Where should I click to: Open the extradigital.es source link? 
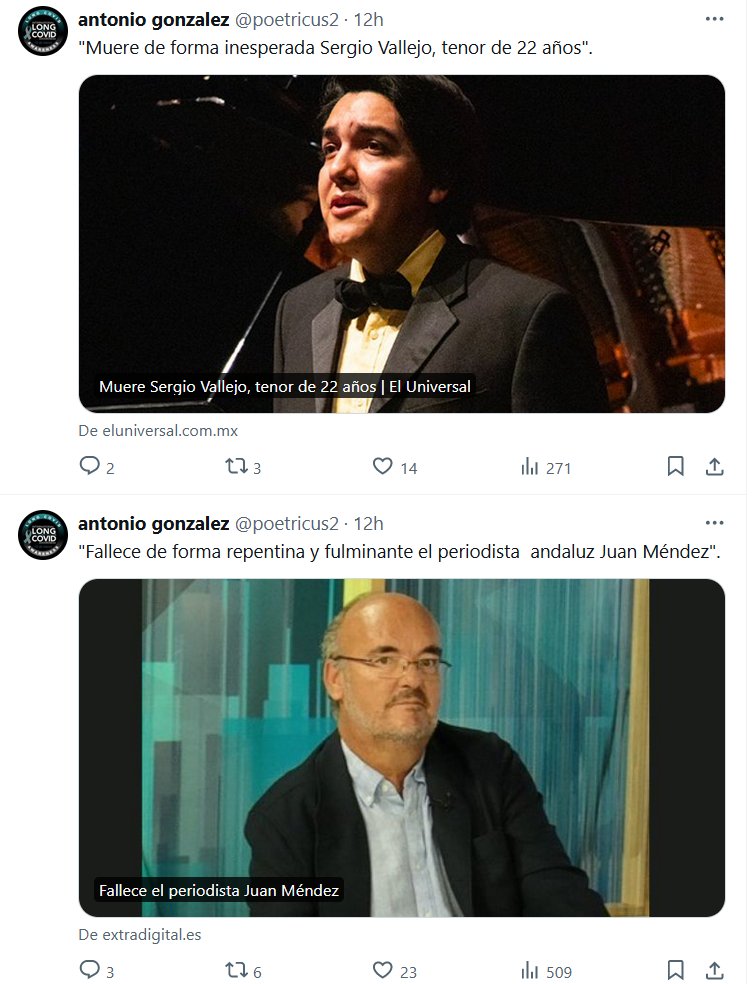(140, 935)
